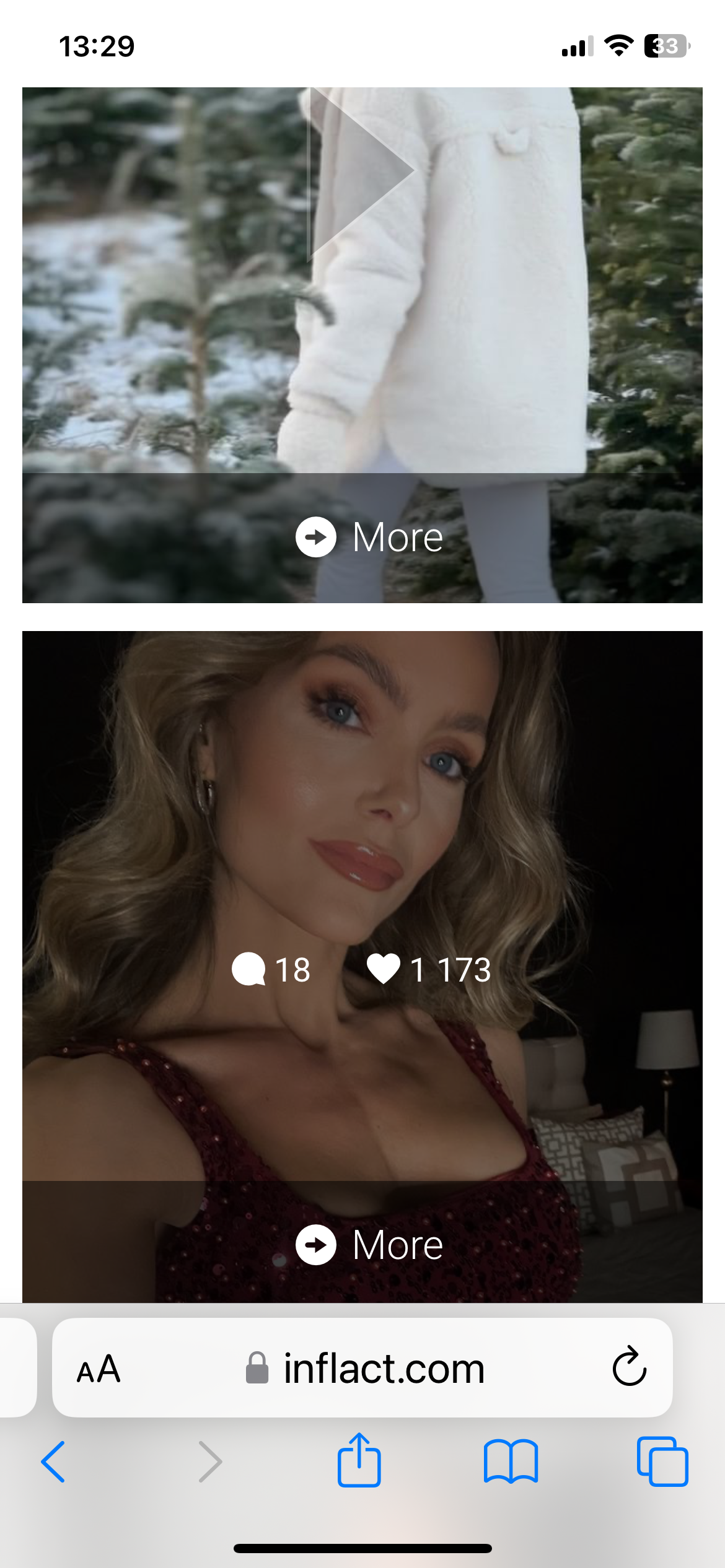725x1568 pixels.
Task: Open the AA reader options menu
Action: tap(99, 1369)
